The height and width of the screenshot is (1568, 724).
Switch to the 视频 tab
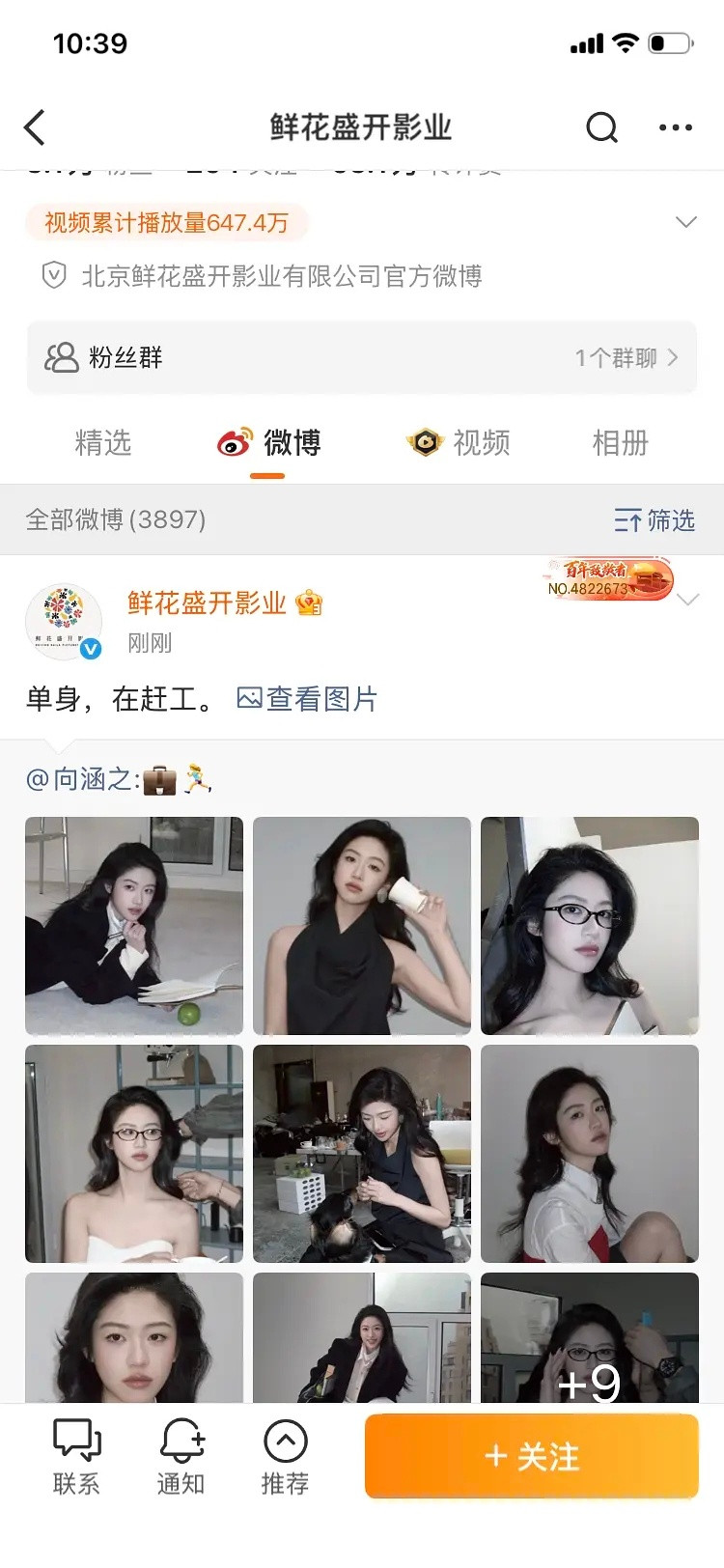459,443
